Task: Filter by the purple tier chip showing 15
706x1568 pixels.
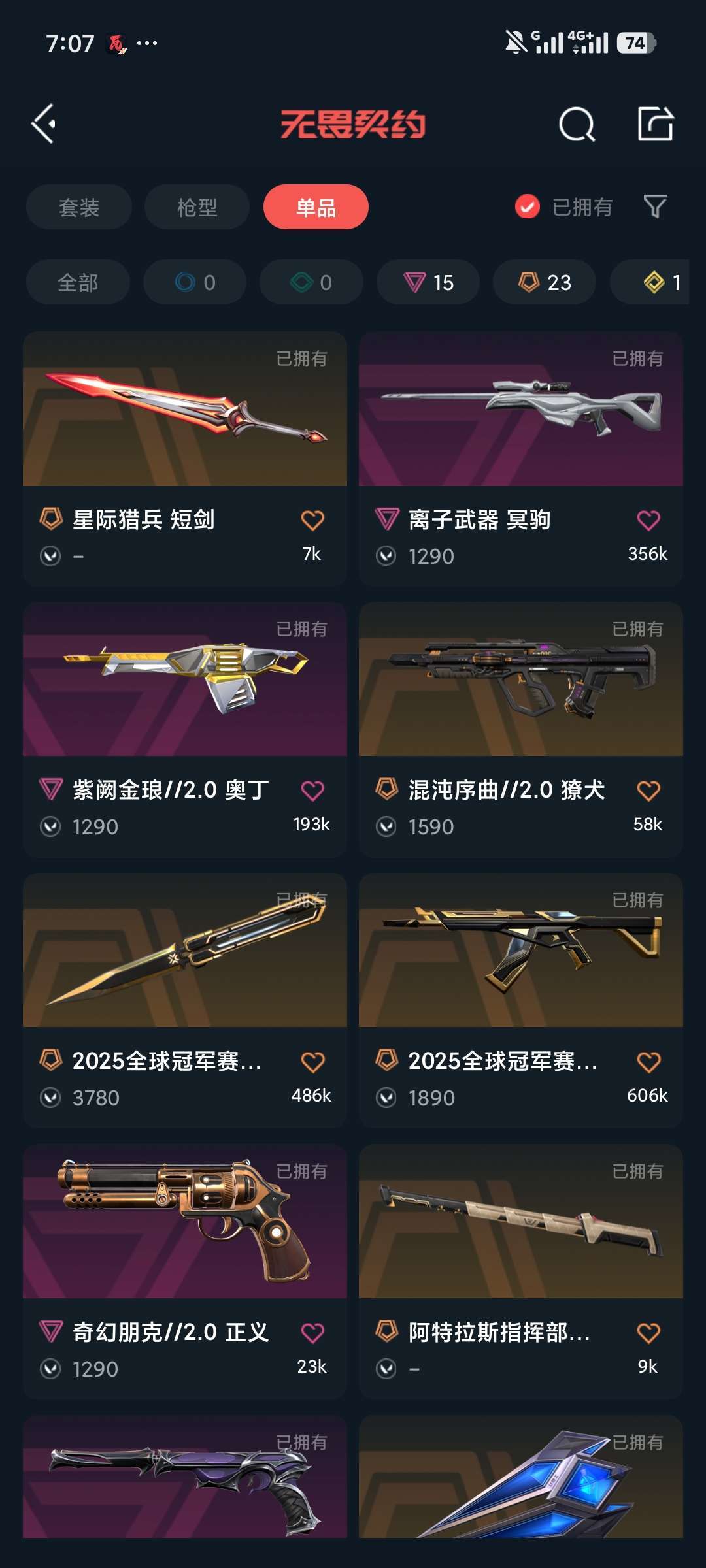Action: (428, 282)
